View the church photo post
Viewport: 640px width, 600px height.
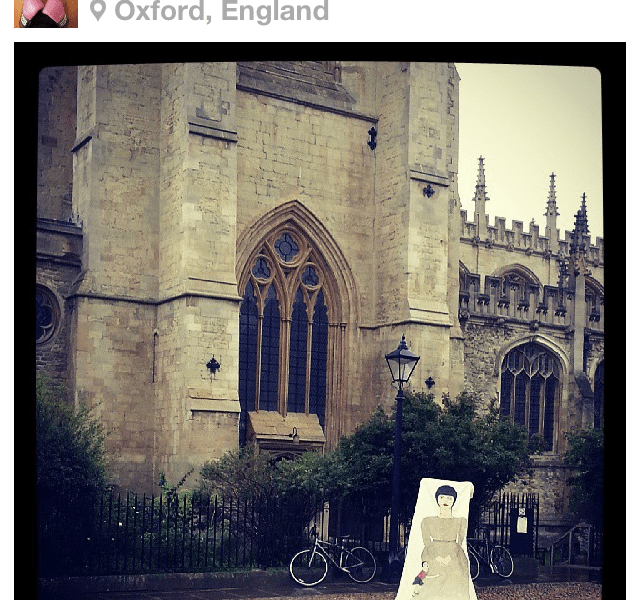320,320
